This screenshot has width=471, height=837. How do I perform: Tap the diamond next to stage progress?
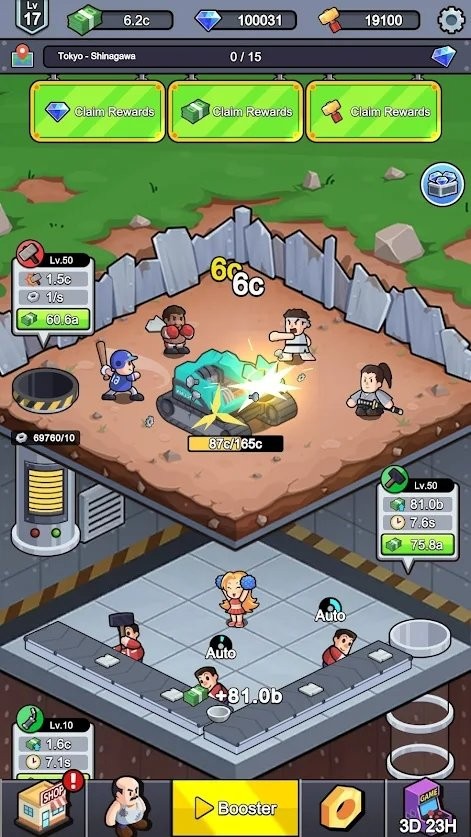point(444,56)
